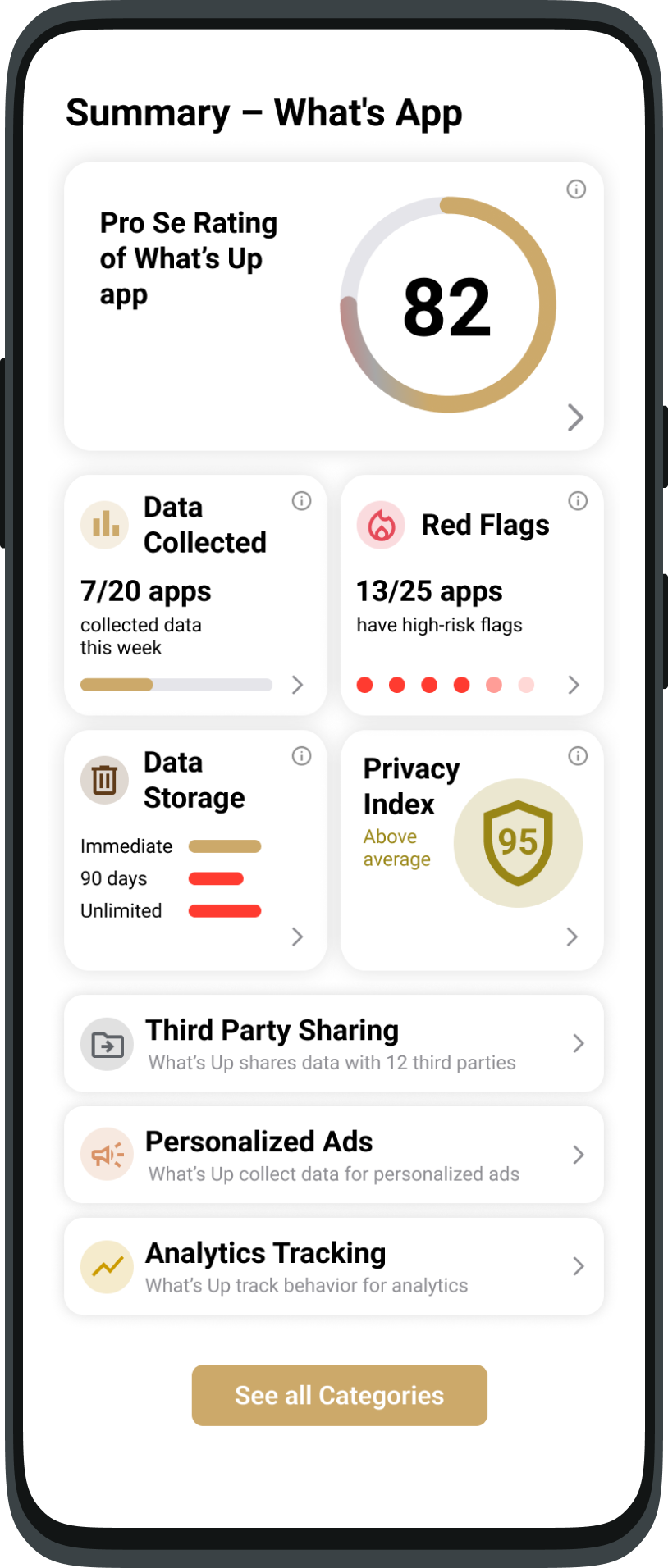Screen dimensions: 668x1568
Task: Open Third Party Sharing details
Action: point(333,1043)
